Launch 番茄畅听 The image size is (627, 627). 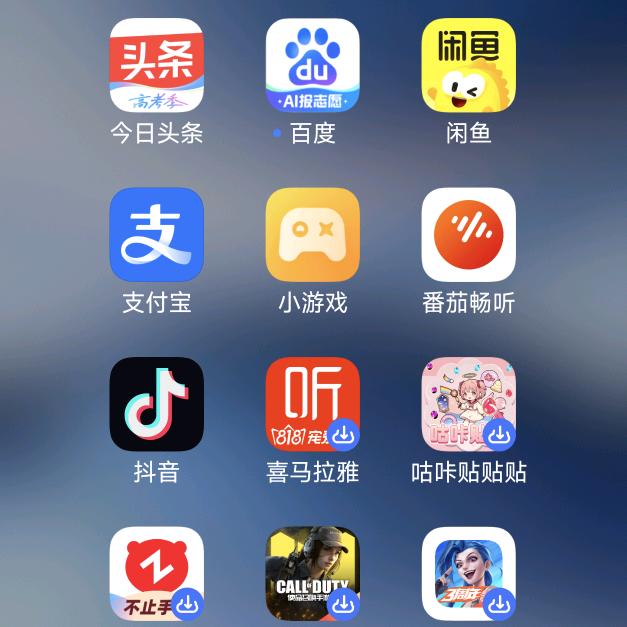pos(468,234)
